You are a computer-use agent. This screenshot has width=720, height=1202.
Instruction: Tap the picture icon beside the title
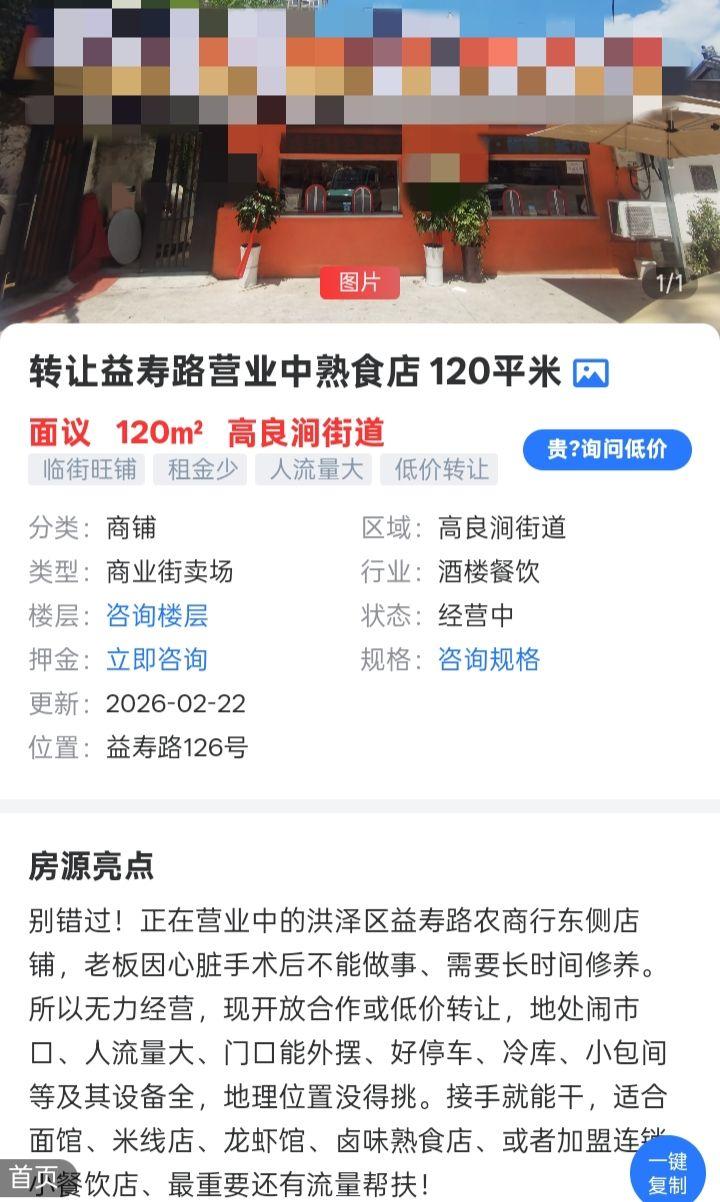[591, 374]
